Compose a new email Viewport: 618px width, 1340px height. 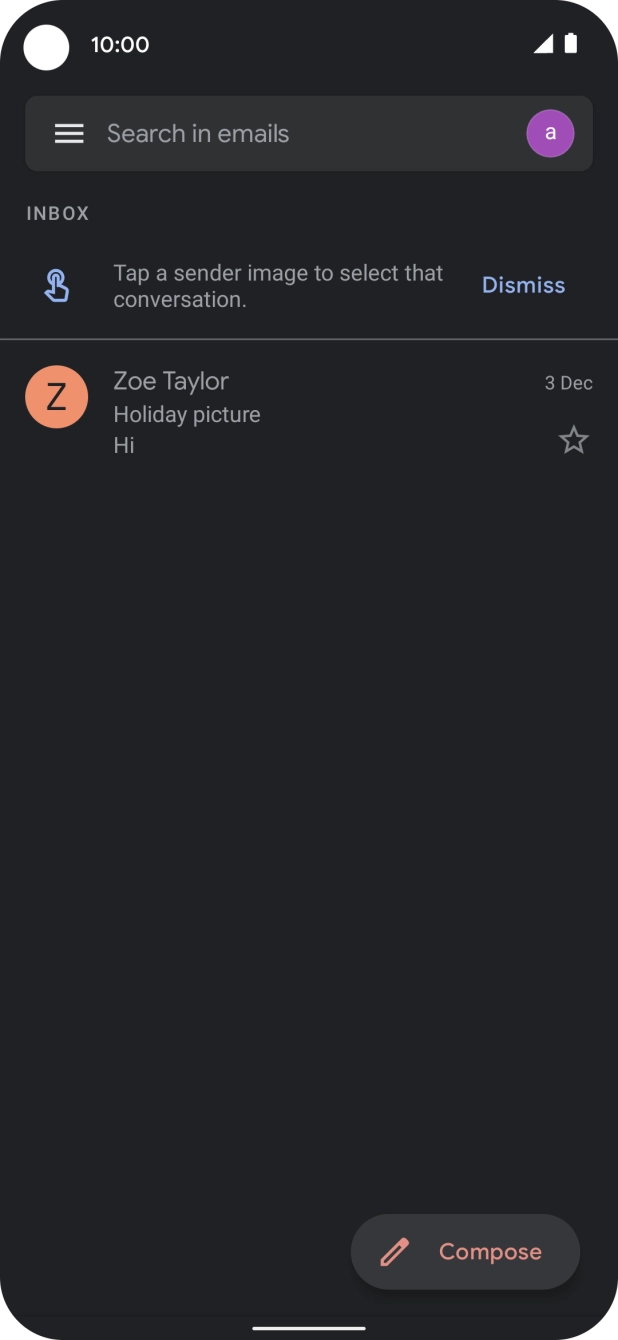click(466, 1251)
